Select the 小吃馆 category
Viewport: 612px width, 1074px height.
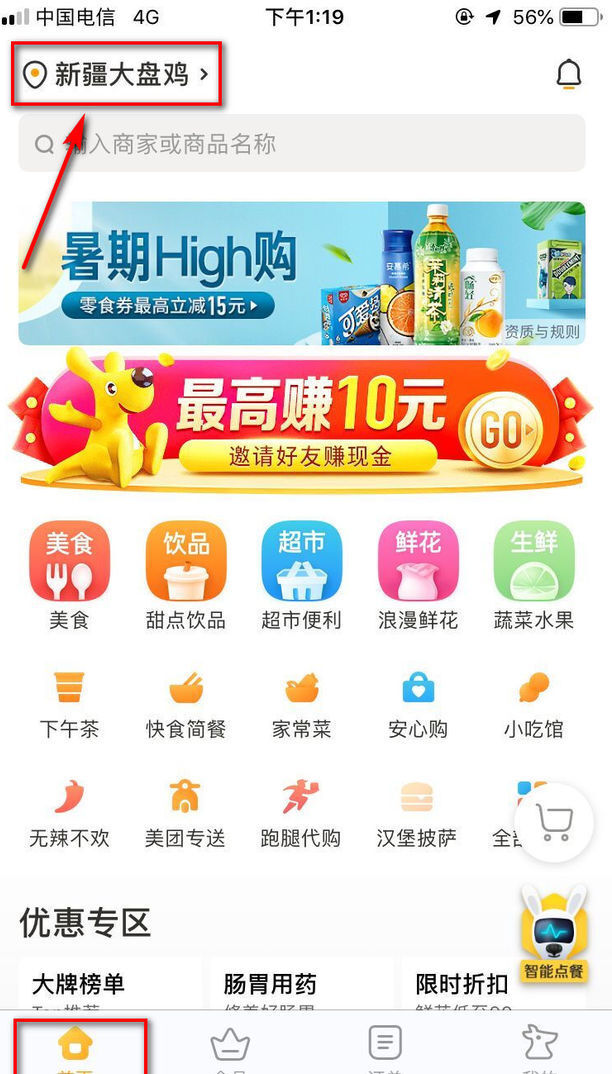pos(534,705)
